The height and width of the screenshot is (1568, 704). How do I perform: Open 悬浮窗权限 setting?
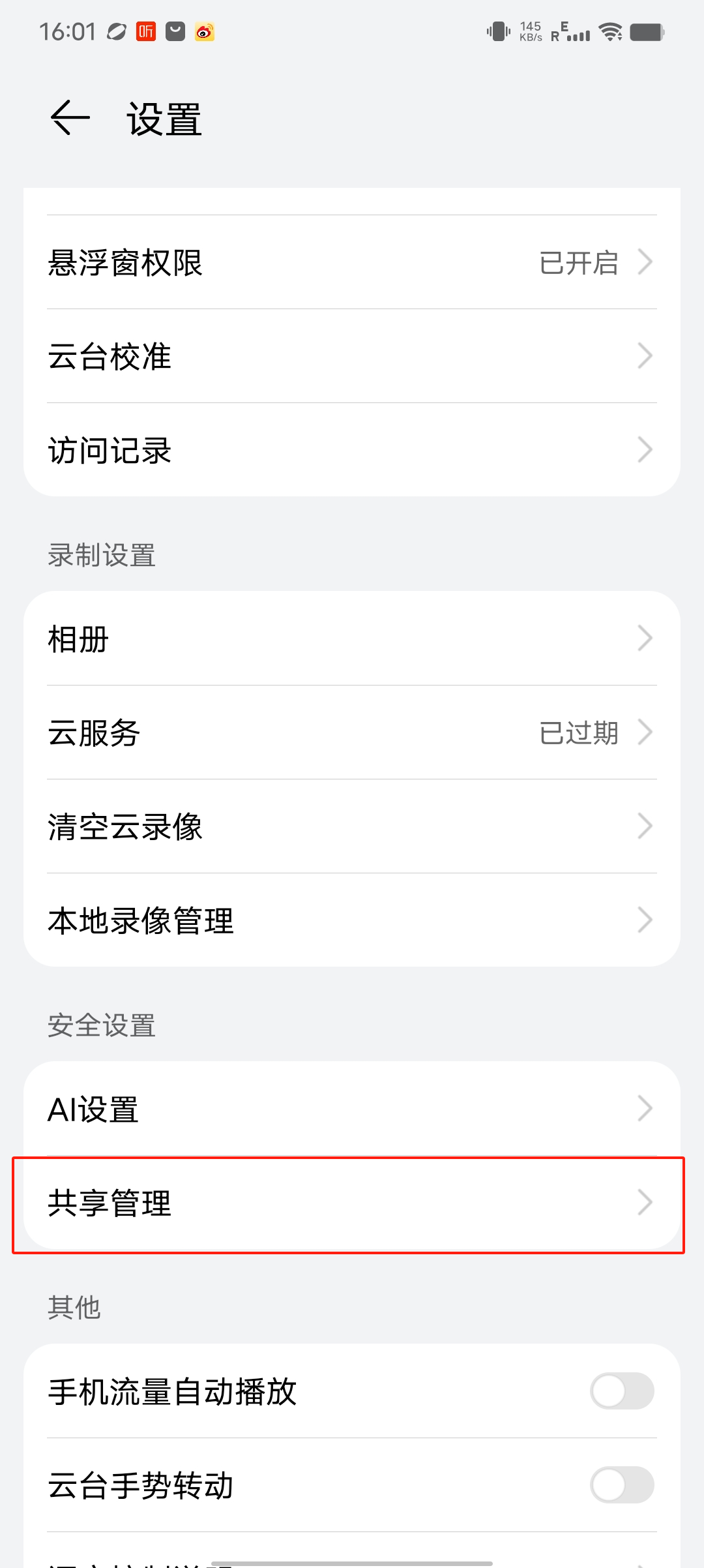pos(352,263)
